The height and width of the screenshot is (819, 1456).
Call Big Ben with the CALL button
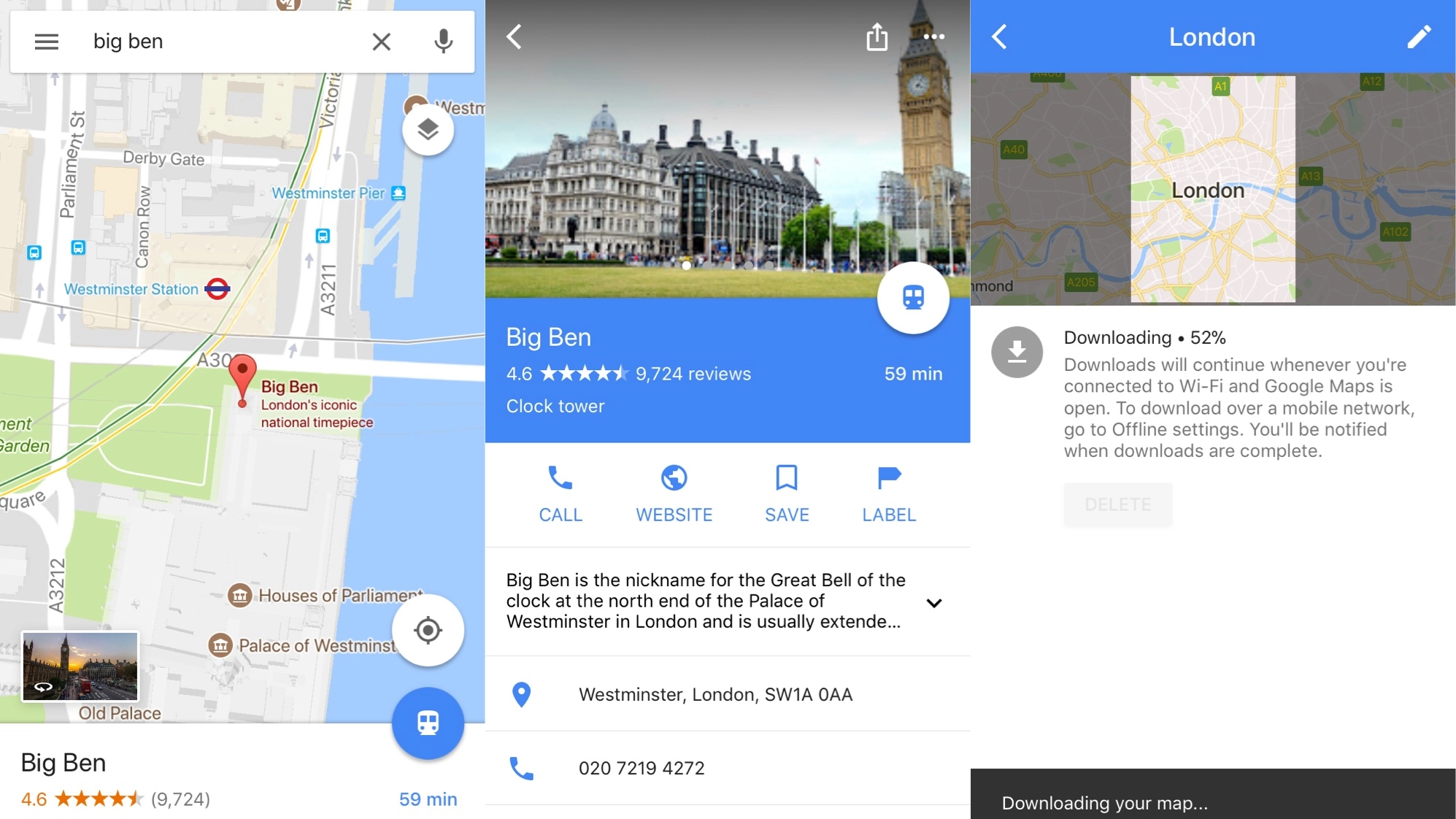point(561,494)
